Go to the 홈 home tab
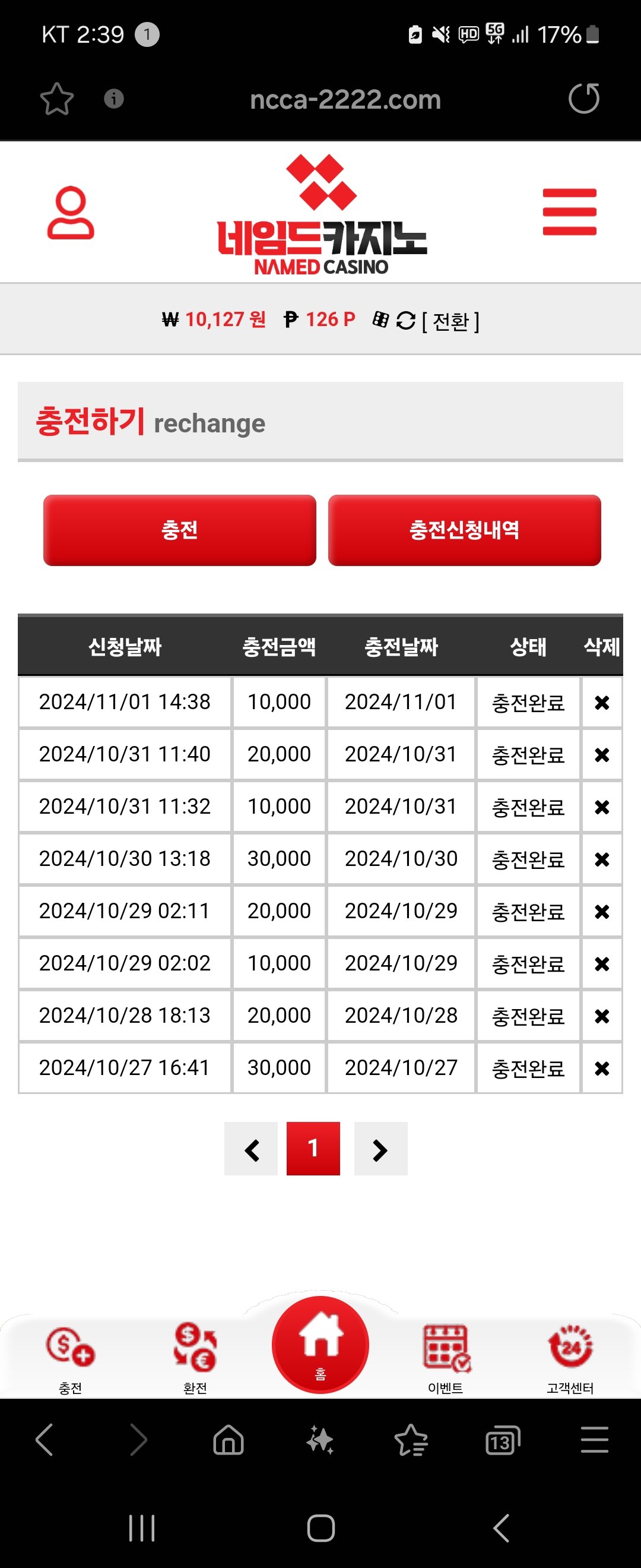 point(320,1345)
